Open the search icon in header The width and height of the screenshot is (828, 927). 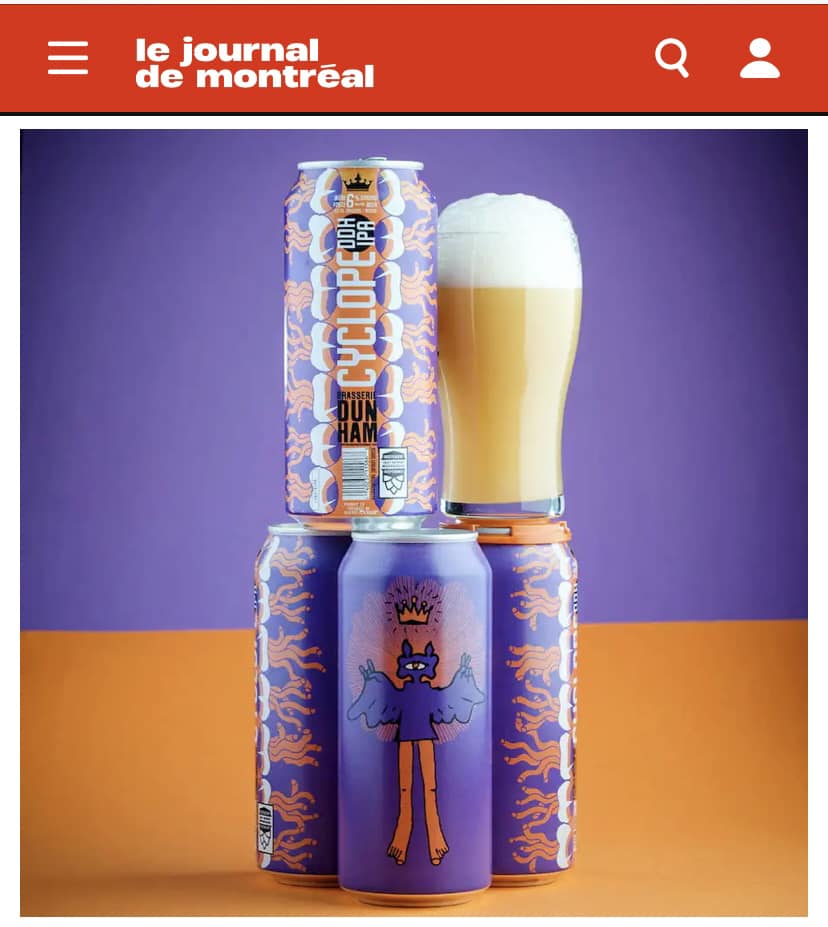pos(672,58)
